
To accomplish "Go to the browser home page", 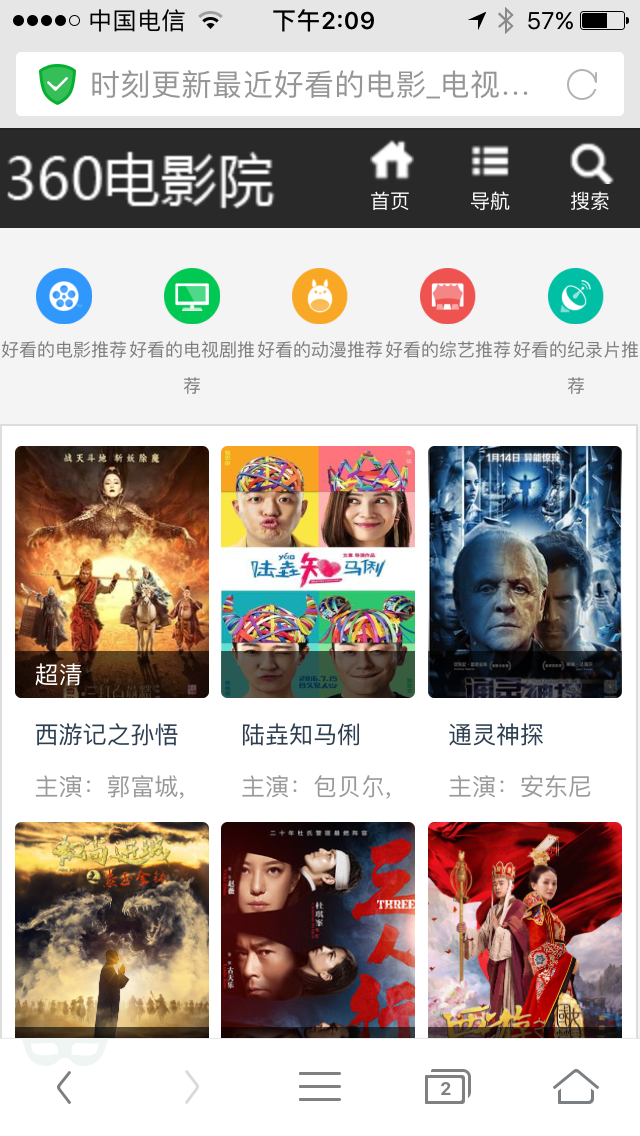I will pos(576,1087).
